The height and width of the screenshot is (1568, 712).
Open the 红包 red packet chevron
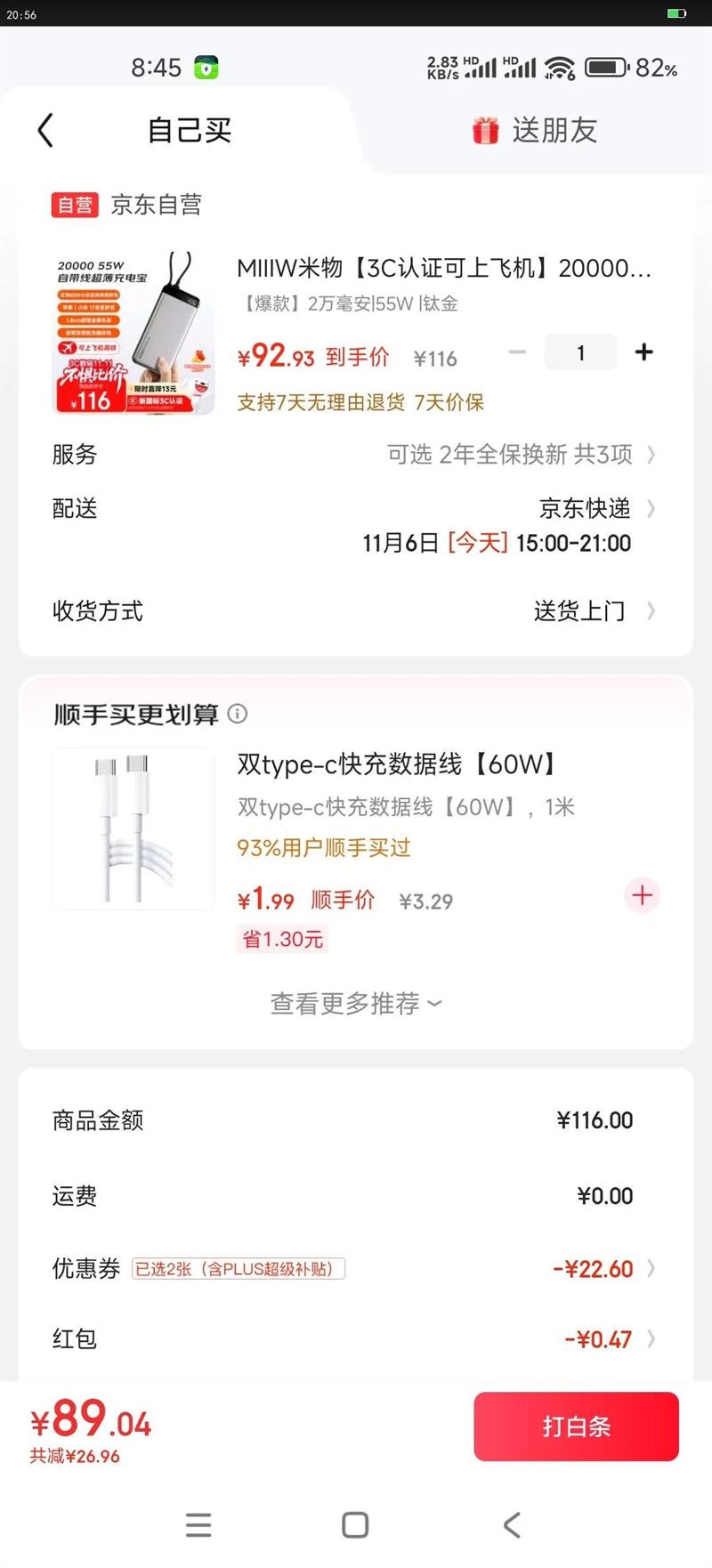(652, 1338)
